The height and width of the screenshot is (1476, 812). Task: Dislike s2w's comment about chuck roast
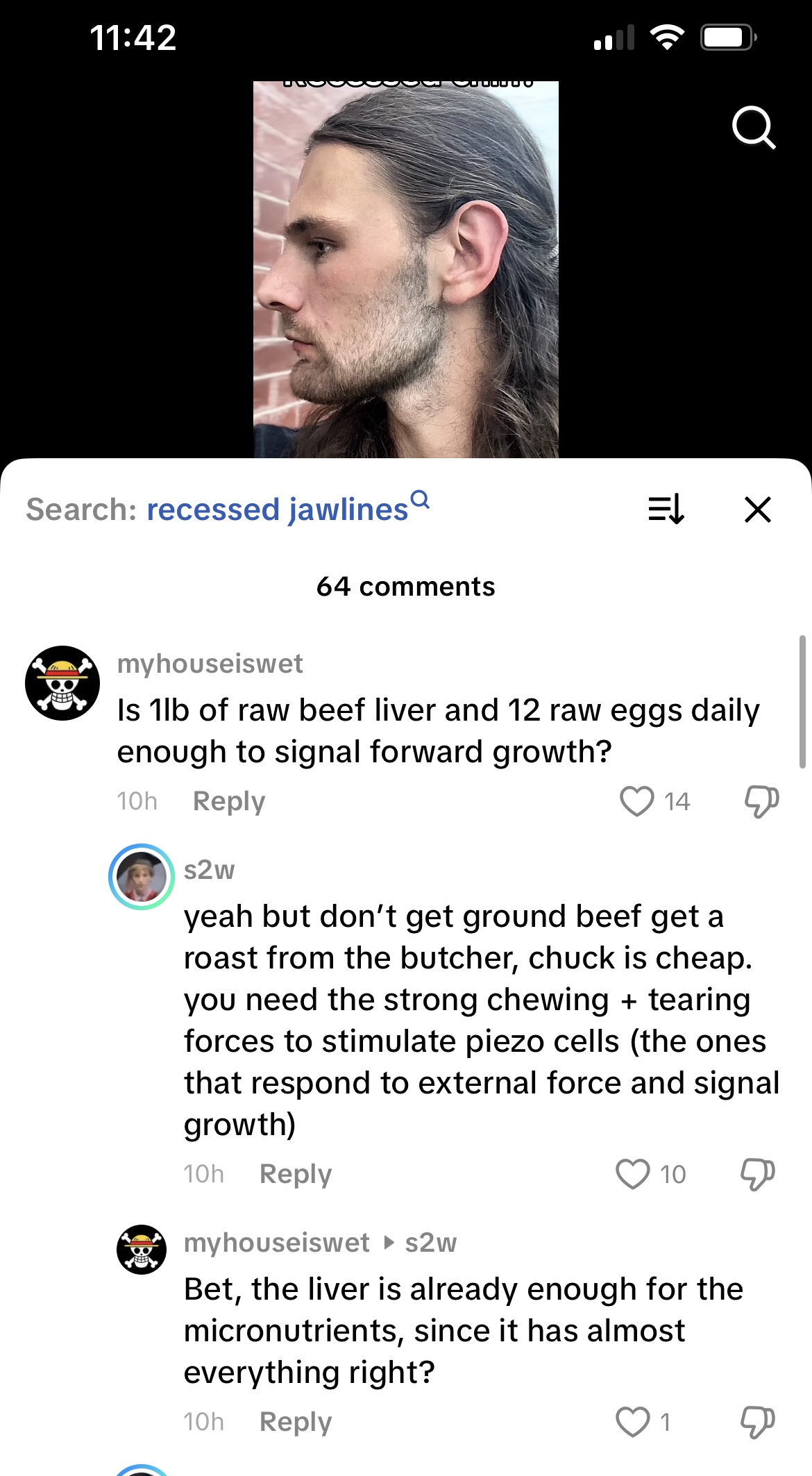tap(757, 1174)
